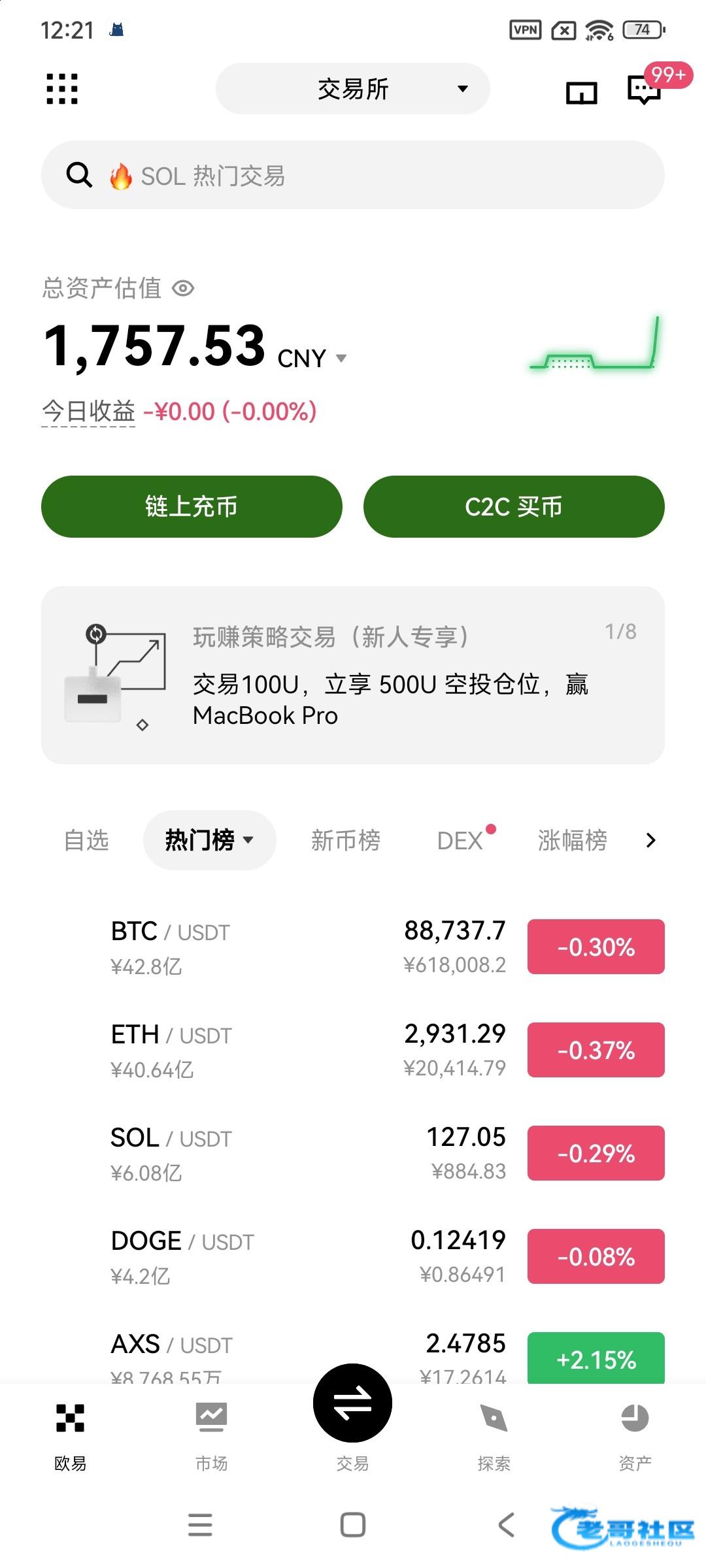The height and width of the screenshot is (1568, 706).
Task: Expand the 交易所 dropdown selector
Action: click(353, 89)
